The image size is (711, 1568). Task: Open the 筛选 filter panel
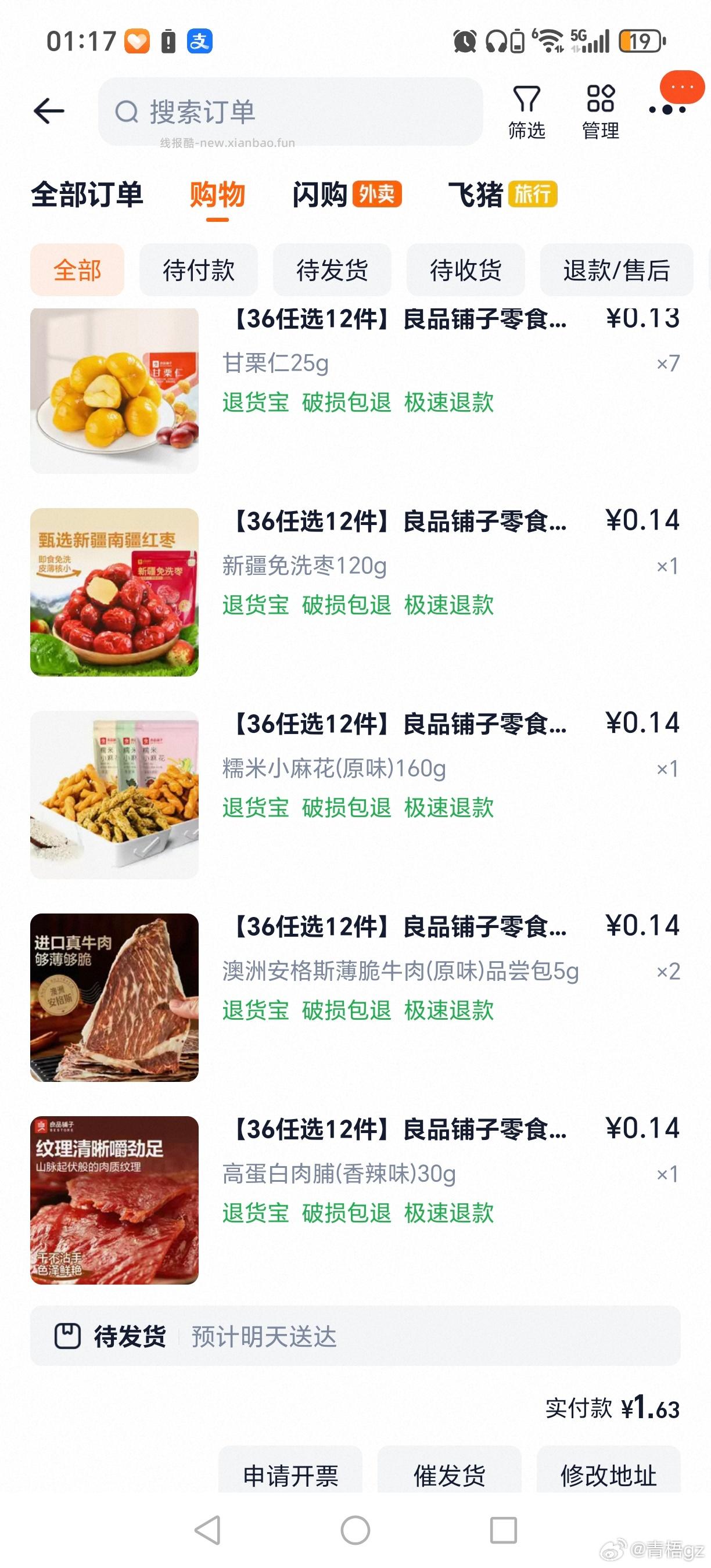527,112
